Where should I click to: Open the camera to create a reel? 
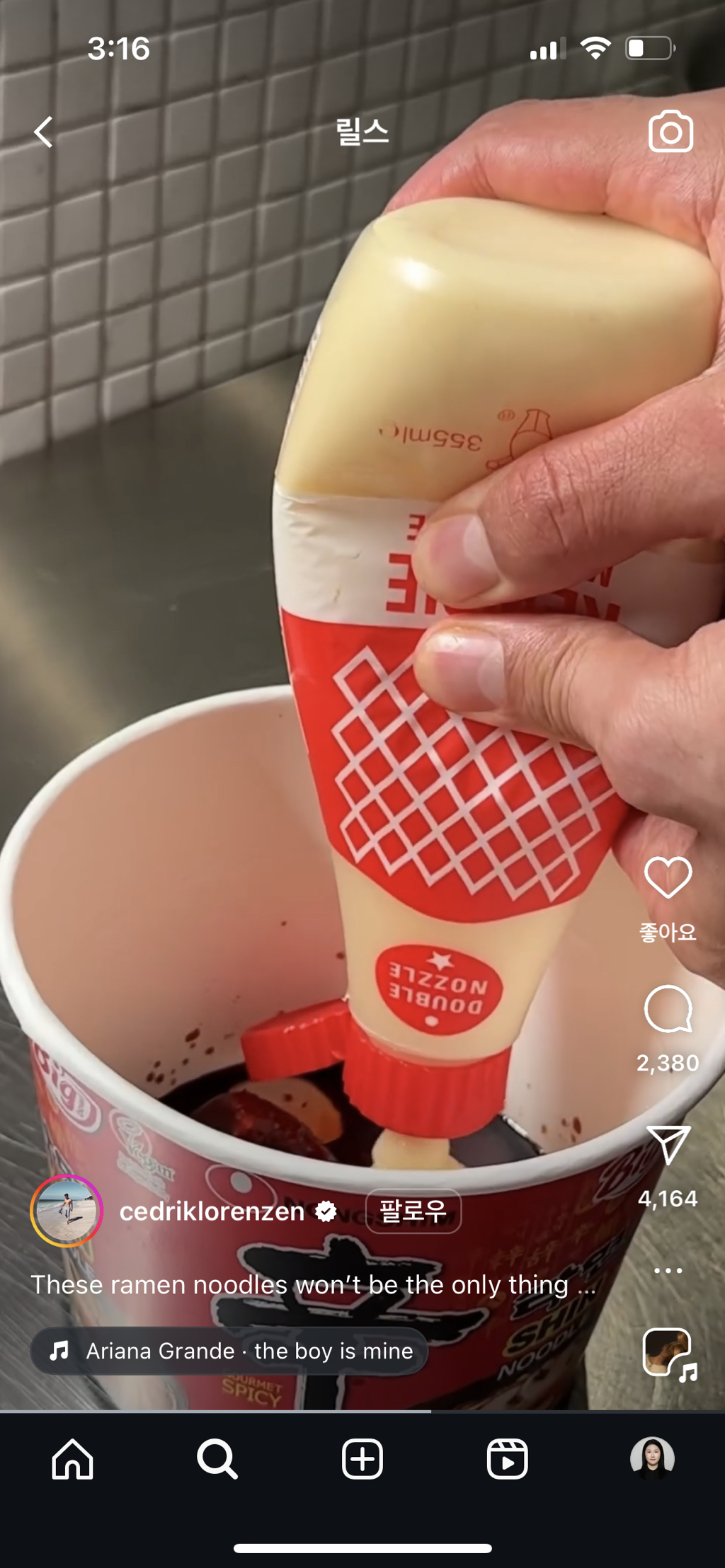(x=670, y=132)
